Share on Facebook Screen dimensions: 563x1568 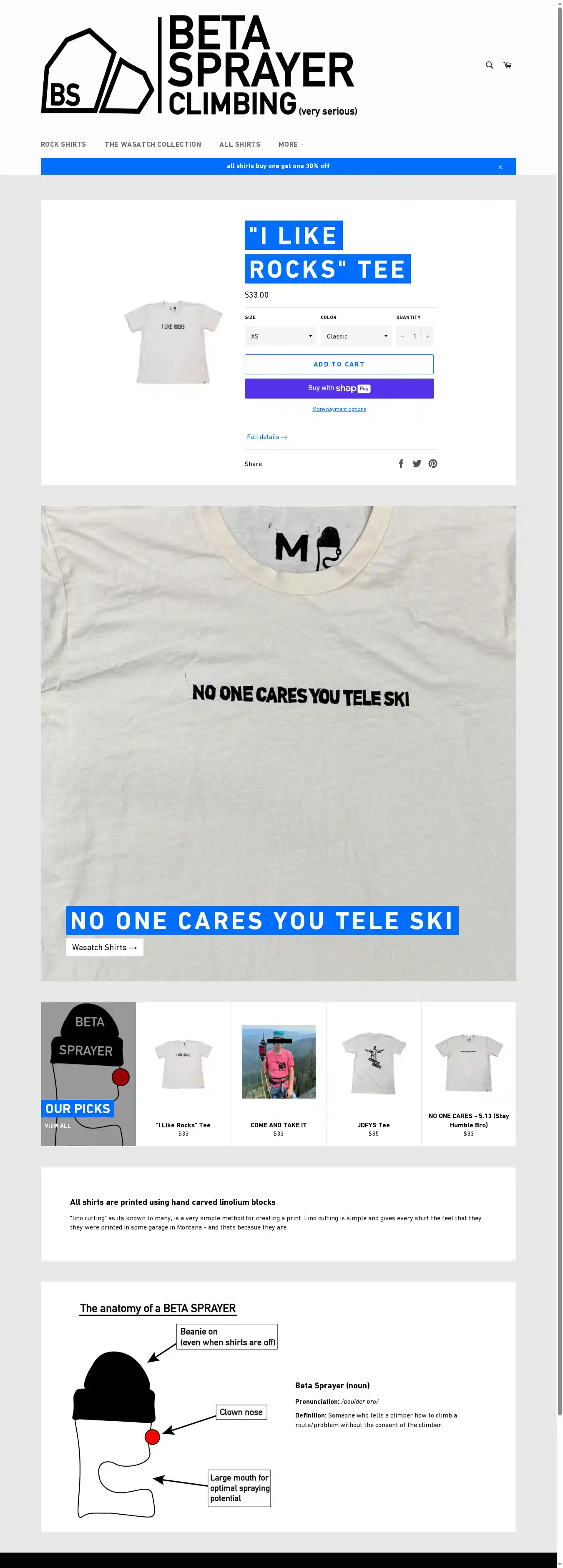[x=401, y=464]
